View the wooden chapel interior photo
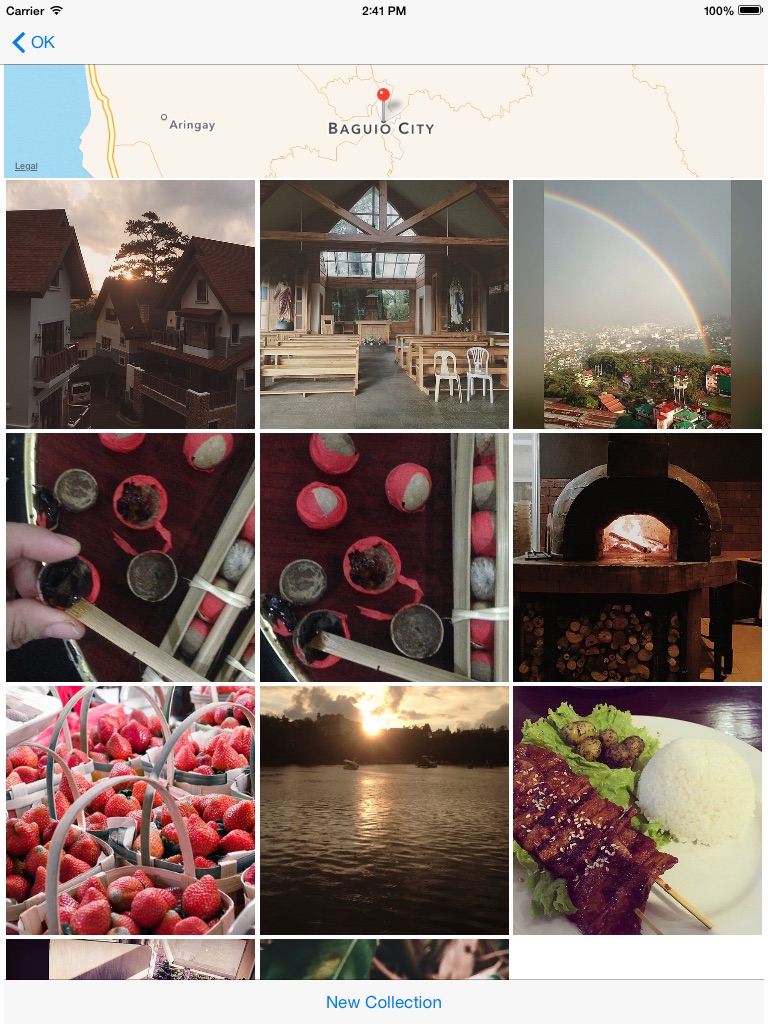 pyautogui.click(x=384, y=304)
